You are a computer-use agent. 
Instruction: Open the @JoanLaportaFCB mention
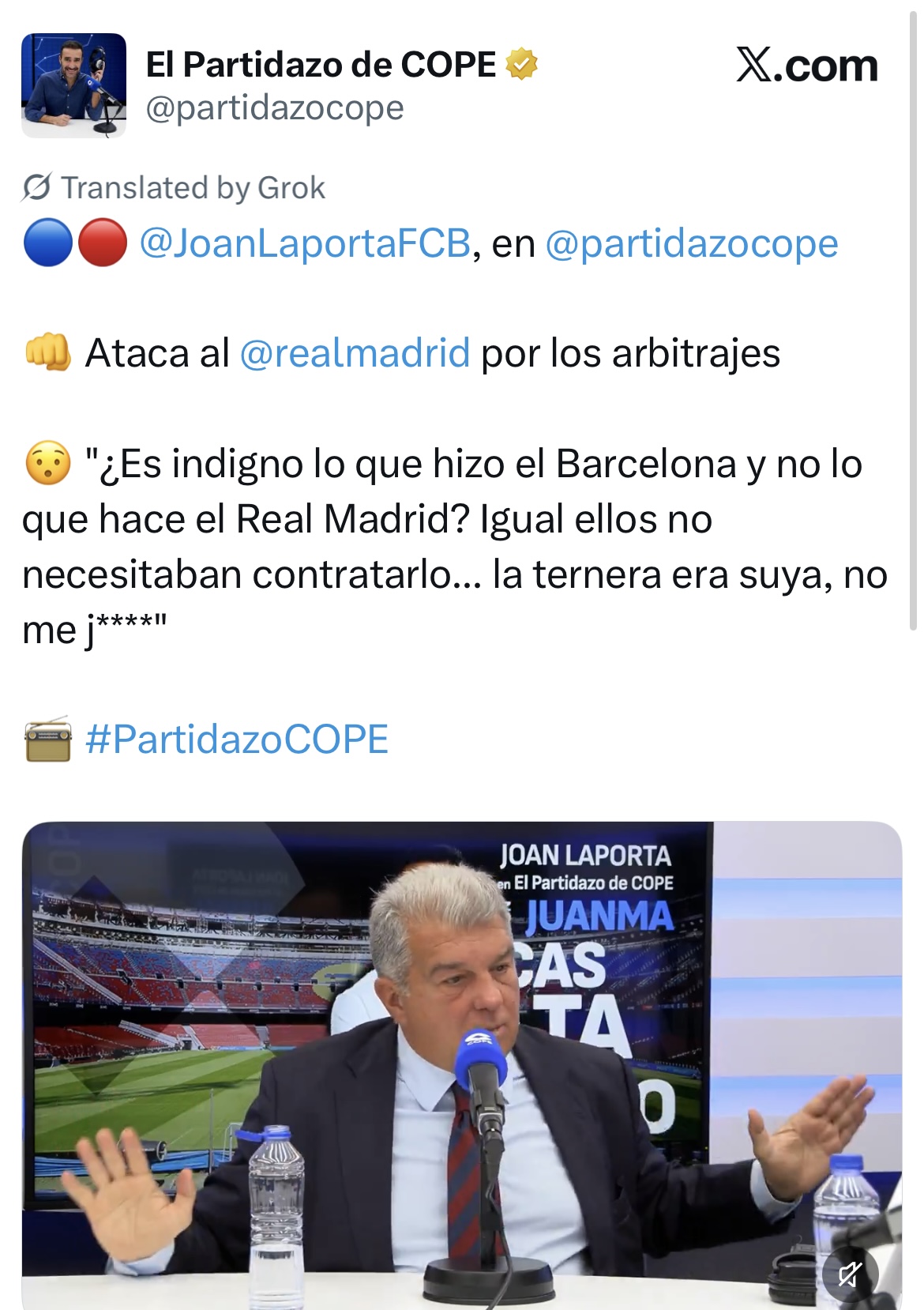tap(305, 243)
